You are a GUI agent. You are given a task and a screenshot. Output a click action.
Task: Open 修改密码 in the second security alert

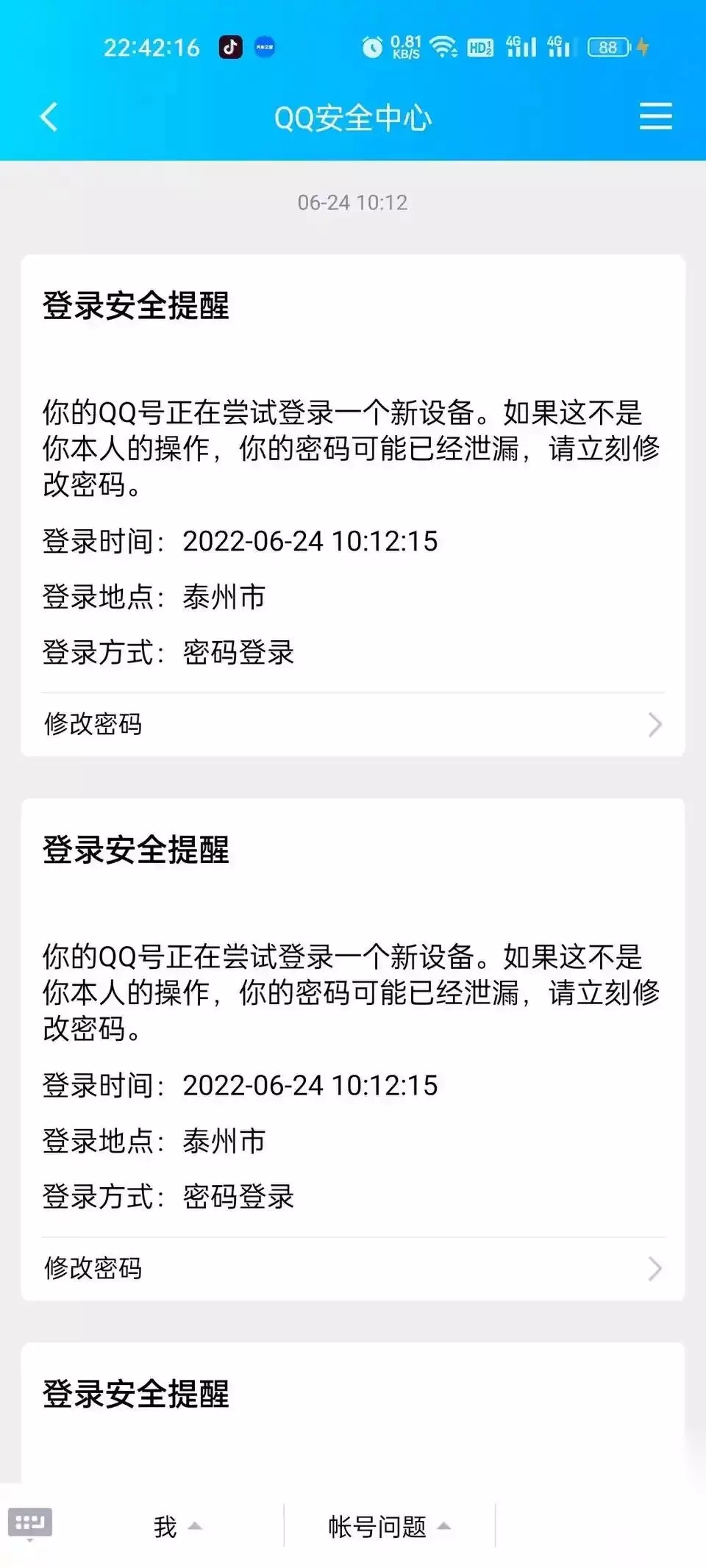point(353,1269)
